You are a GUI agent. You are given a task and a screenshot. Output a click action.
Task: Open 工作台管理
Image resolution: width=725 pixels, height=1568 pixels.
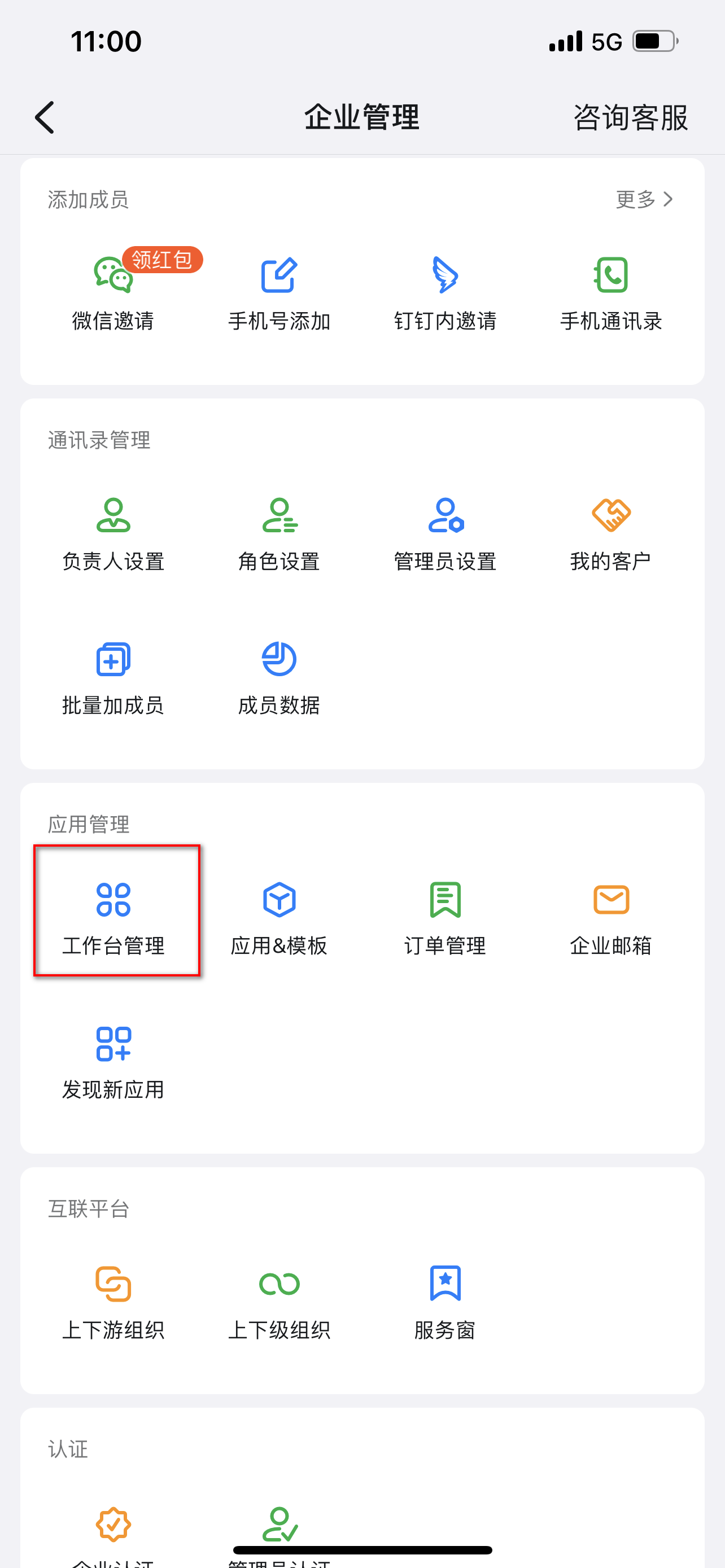(x=113, y=918)
